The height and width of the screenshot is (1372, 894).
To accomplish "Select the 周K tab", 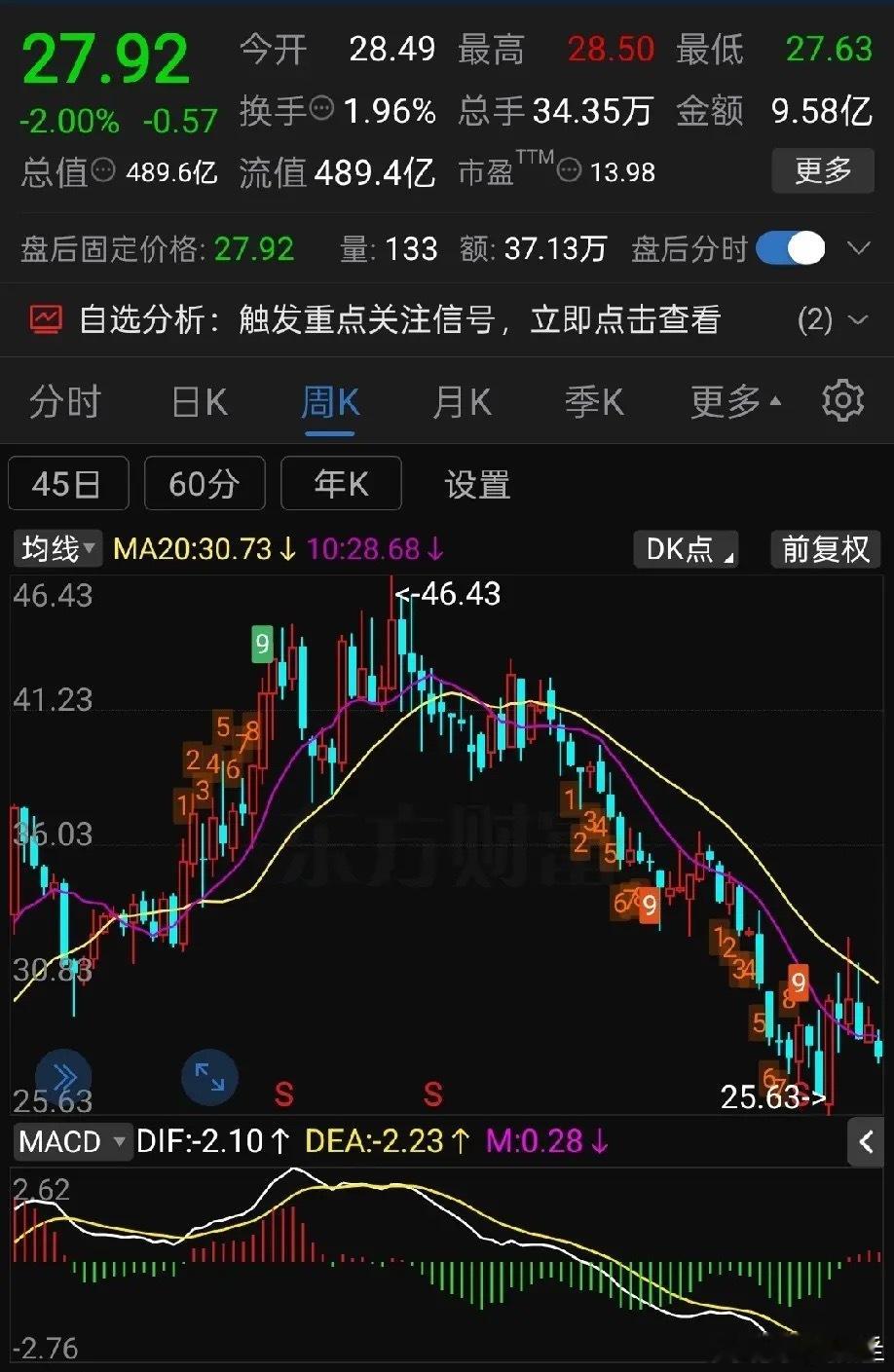I will (x=330, y=402).
